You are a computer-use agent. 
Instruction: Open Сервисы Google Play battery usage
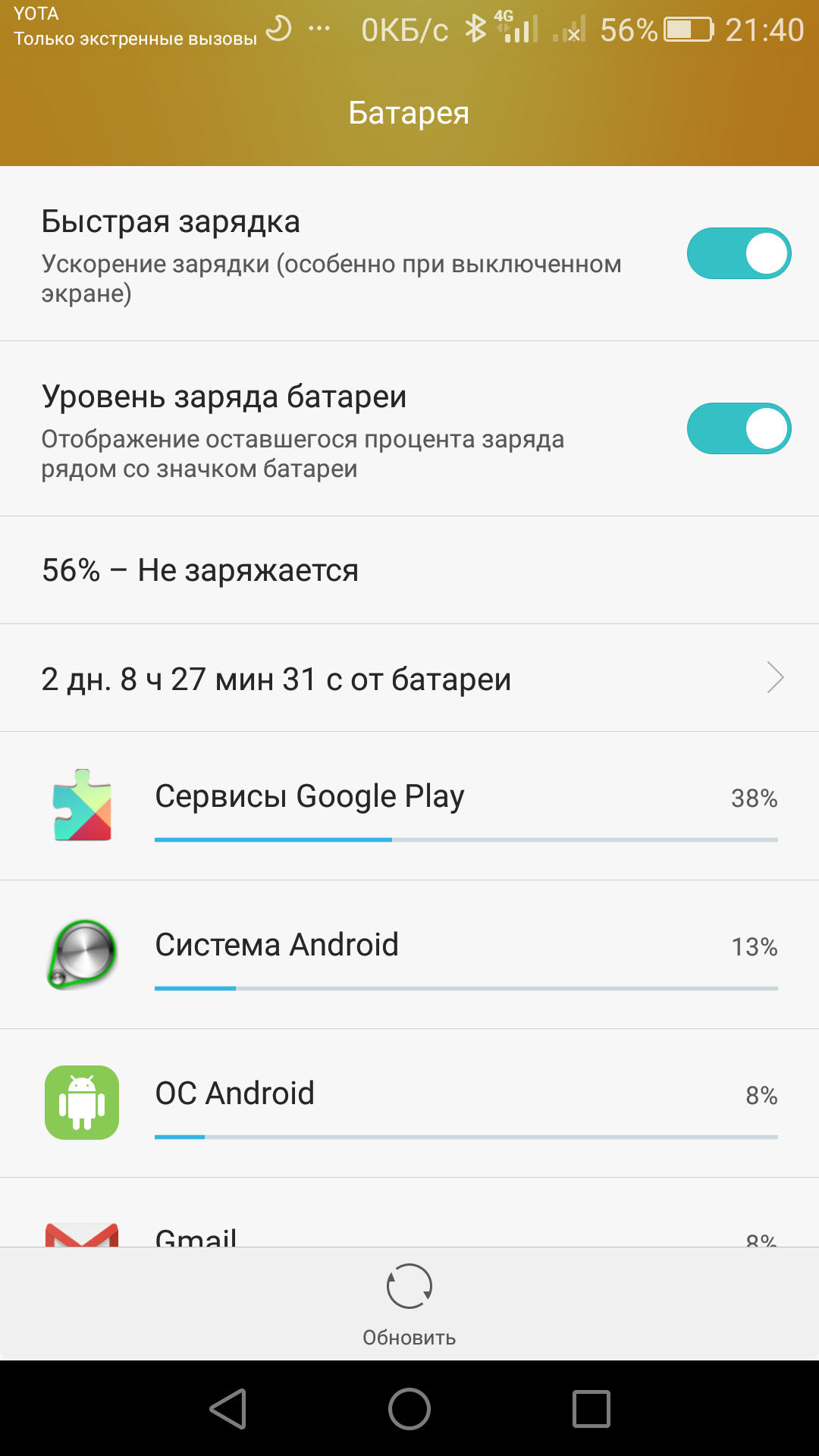409,805
